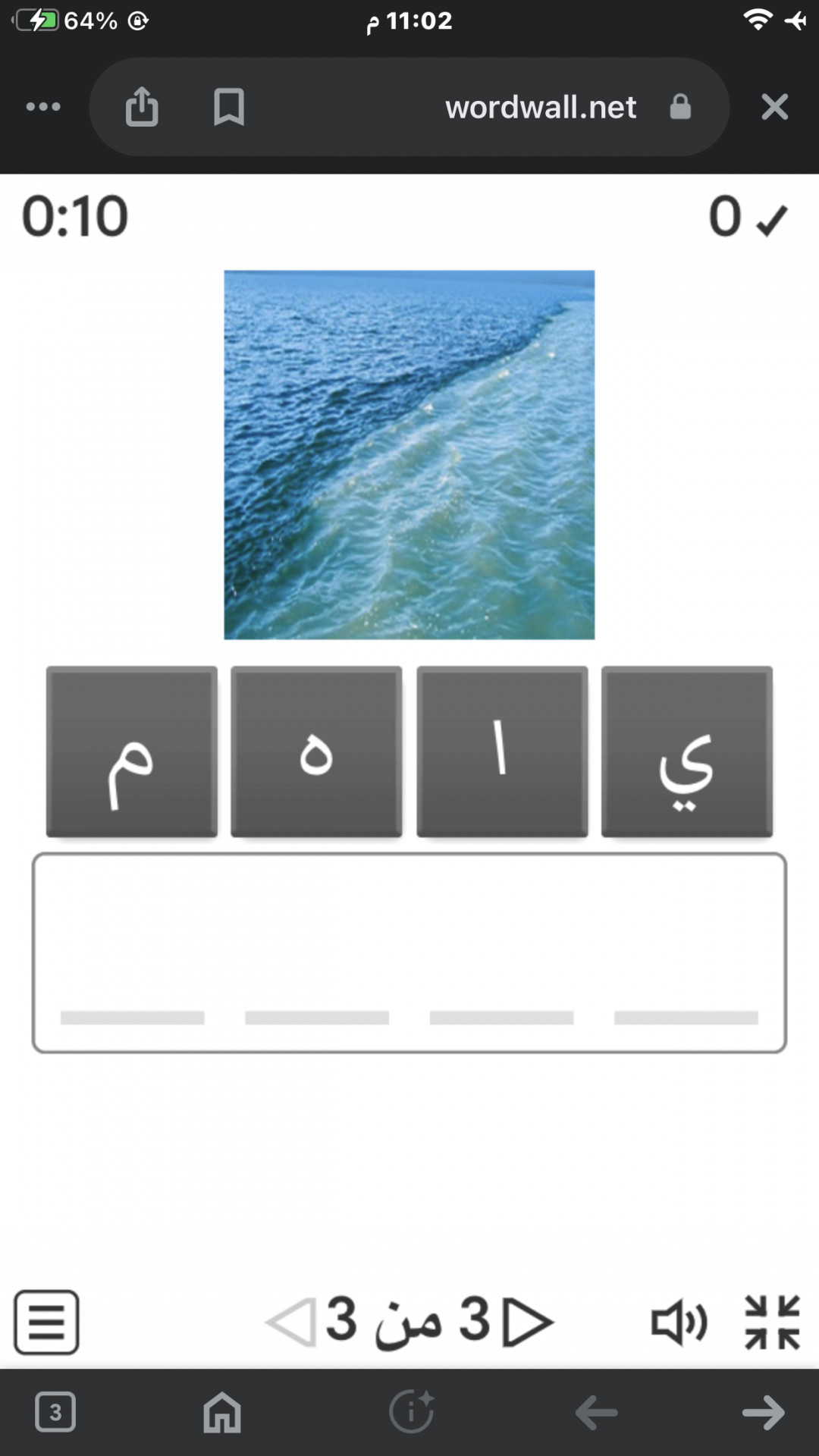
Task: Open the AI page info button
Action: pos(411,1412)
